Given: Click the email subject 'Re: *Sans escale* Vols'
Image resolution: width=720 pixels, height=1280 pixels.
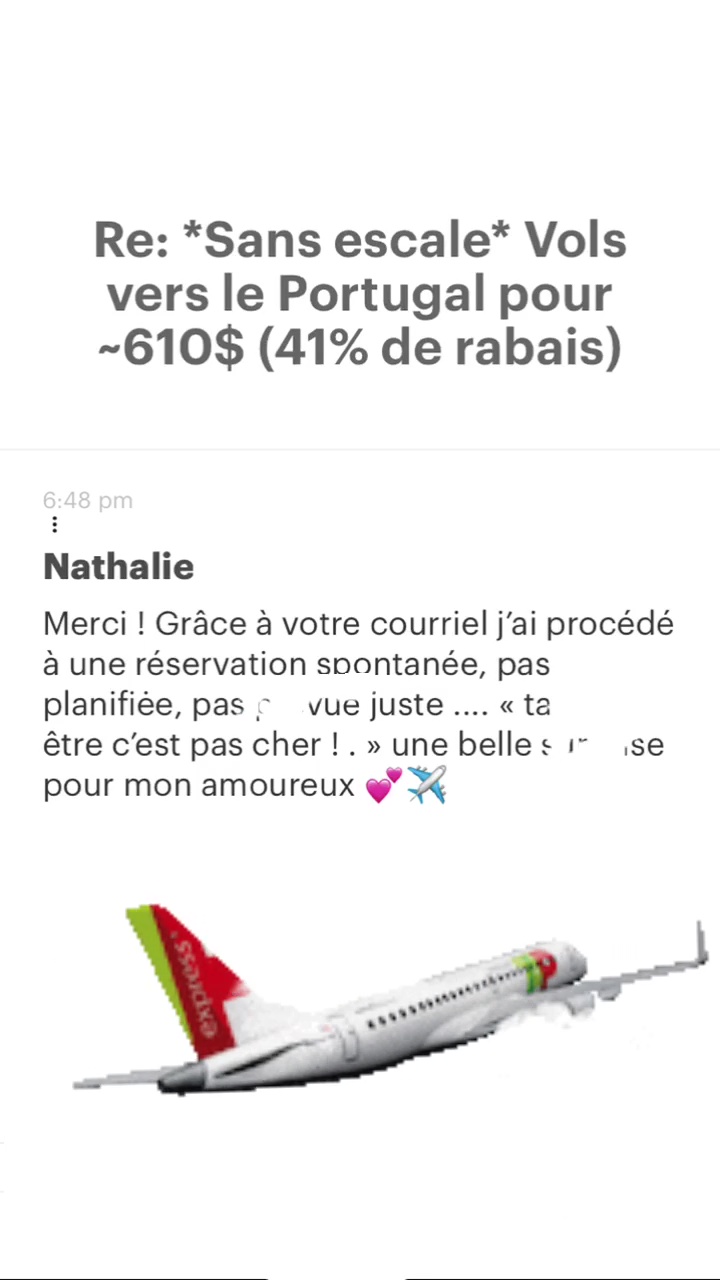Looking at the screenshot, I should pyautogui.click(x=360, y=239).
